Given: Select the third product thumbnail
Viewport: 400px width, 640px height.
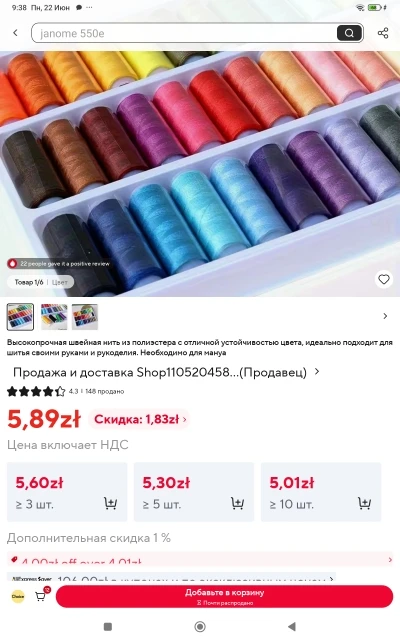Looking at the screenshot, I should tap(85, 316).
